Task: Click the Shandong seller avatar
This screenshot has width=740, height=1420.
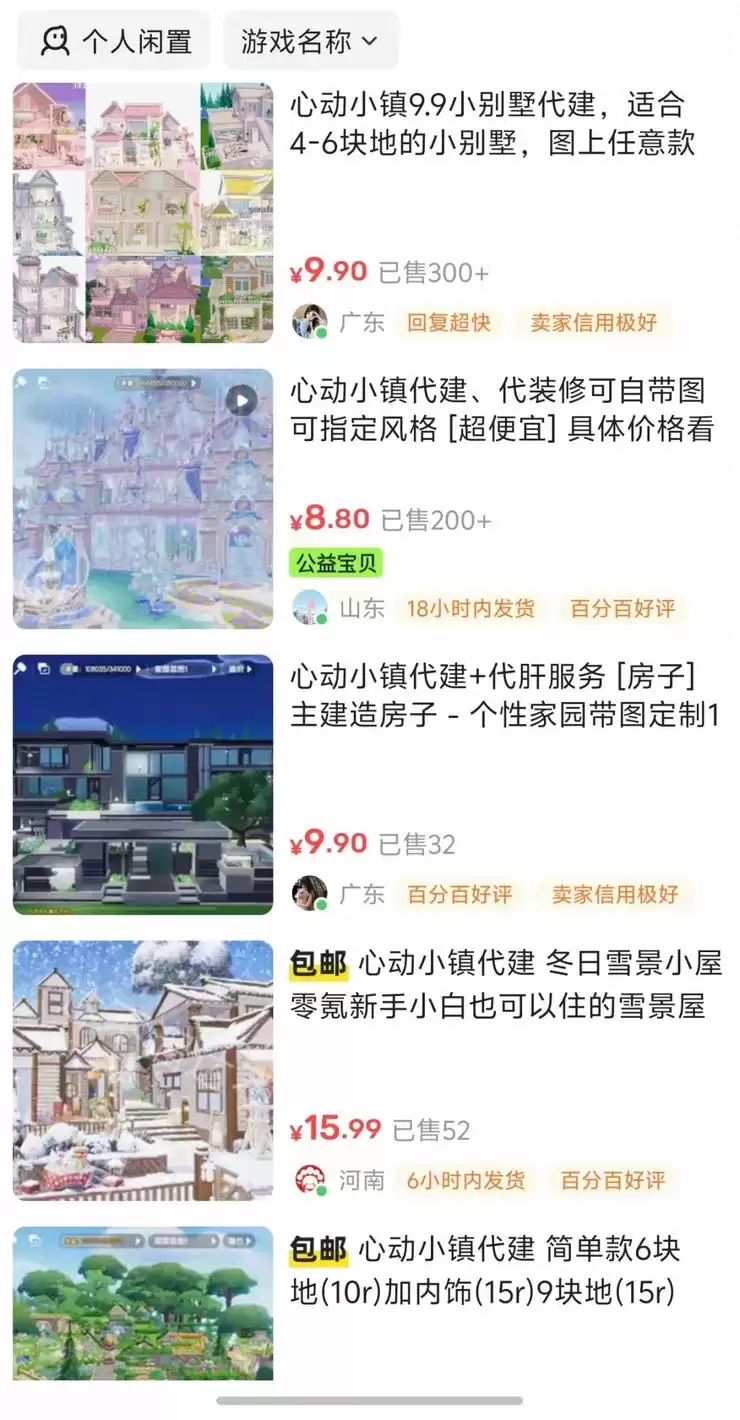Action: point(311,609)
